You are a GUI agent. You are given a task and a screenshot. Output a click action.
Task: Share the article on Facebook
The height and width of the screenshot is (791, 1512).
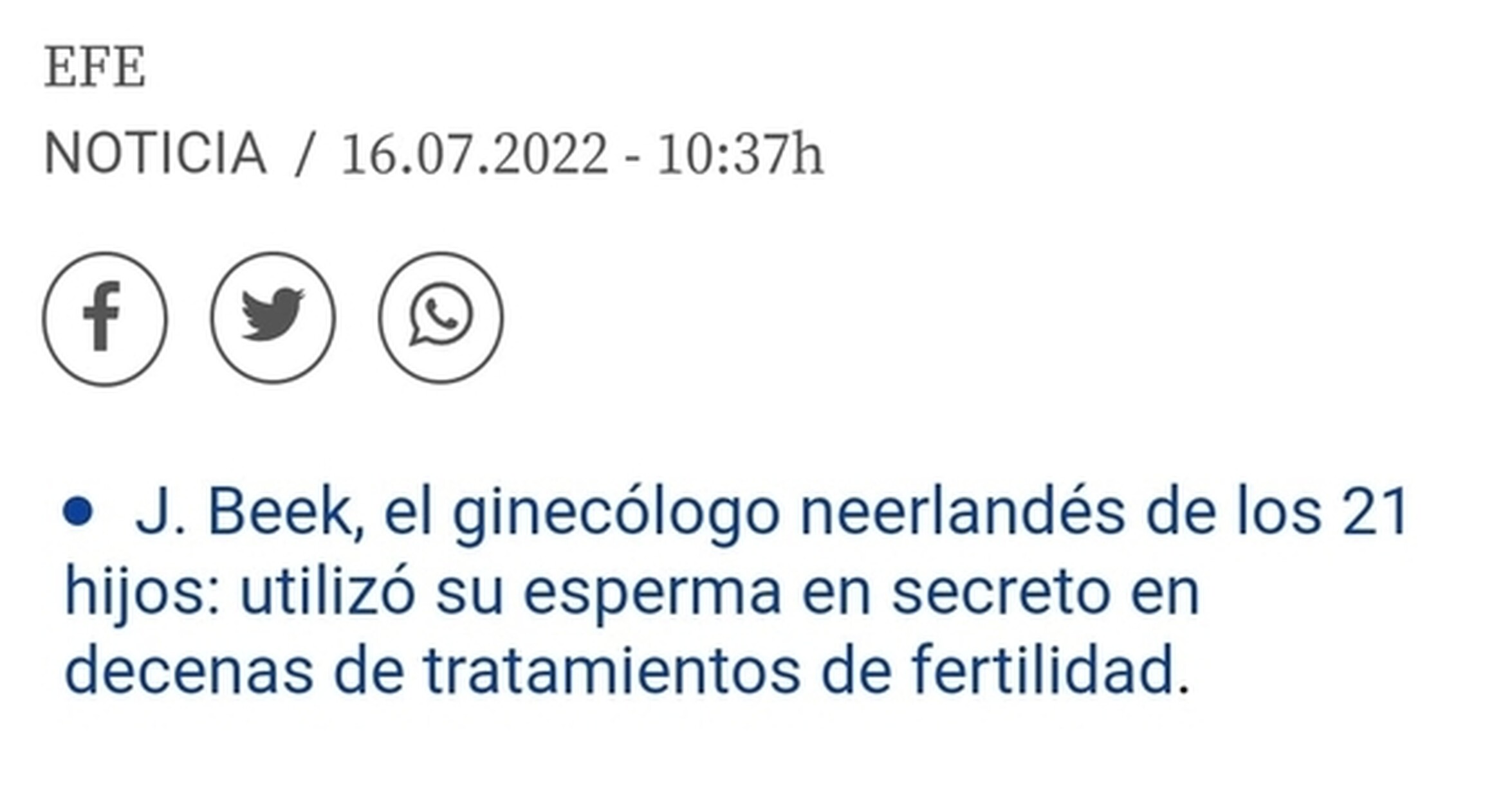point(105,318)
